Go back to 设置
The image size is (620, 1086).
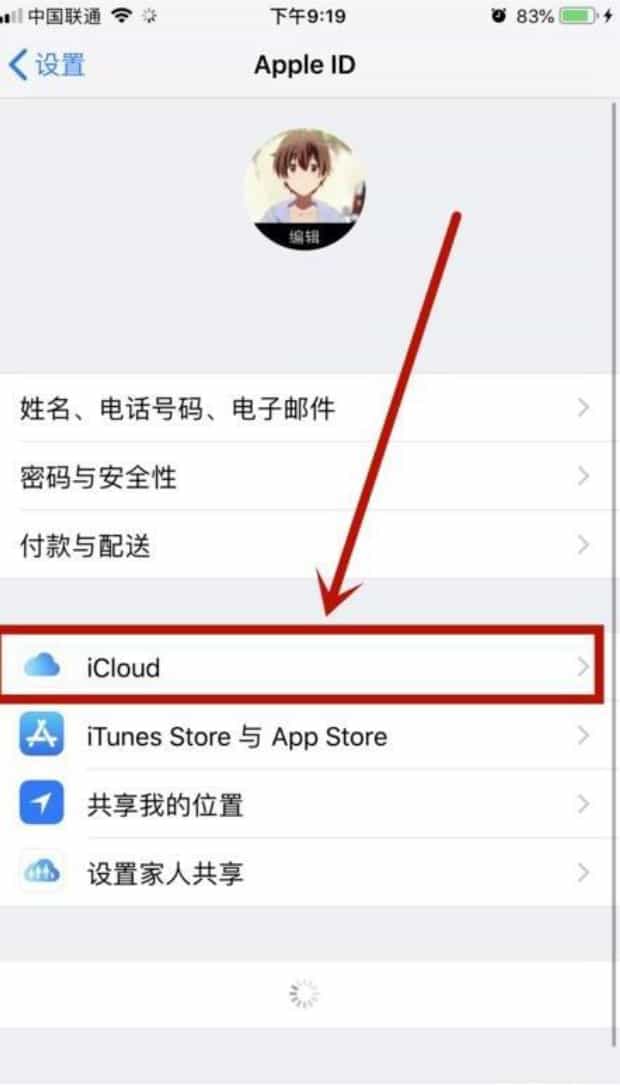pyautogui.click(x=47, y=66)
